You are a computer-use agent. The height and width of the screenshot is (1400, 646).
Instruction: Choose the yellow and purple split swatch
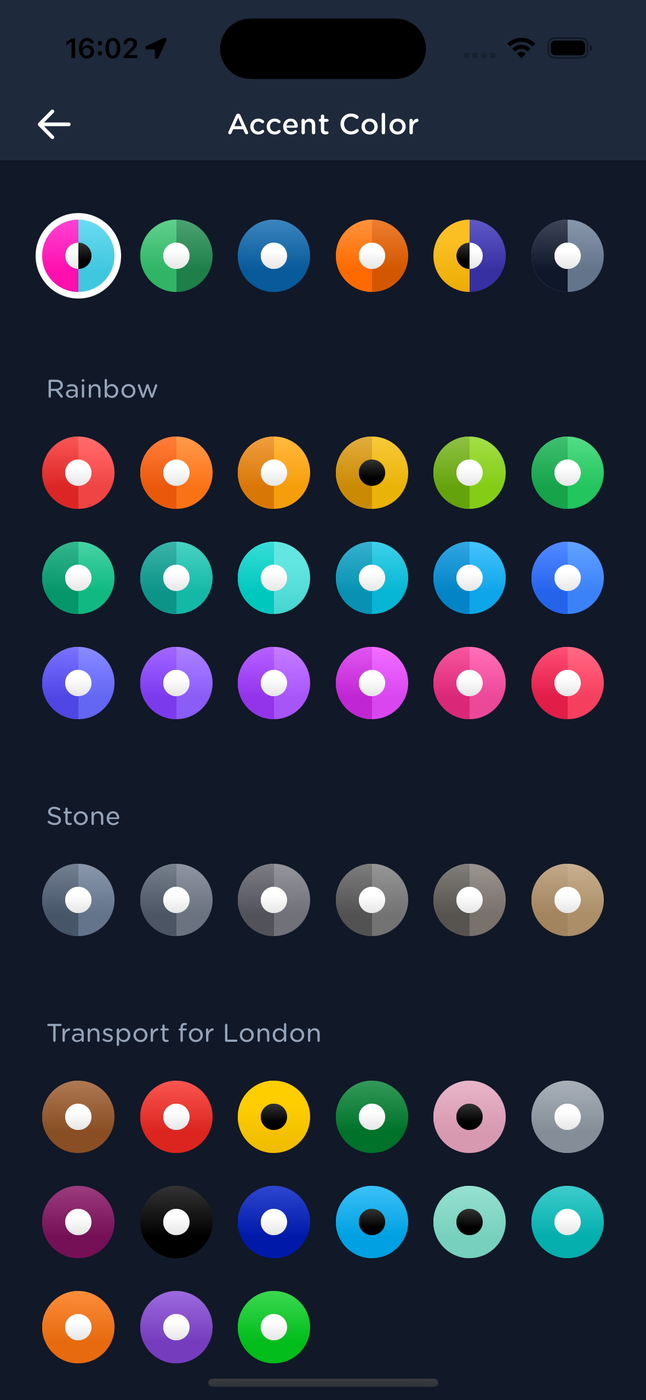click(469, 256)
